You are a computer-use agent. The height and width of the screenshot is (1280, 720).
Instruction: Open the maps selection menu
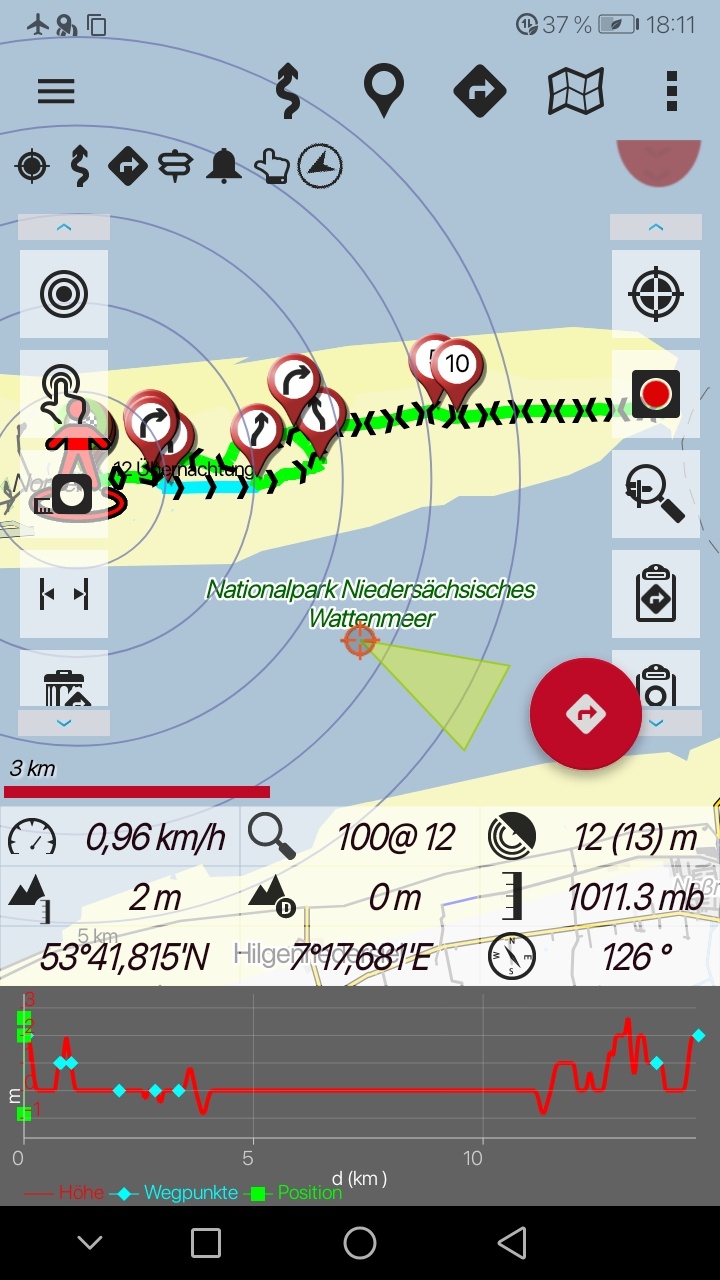click(576, 92)
